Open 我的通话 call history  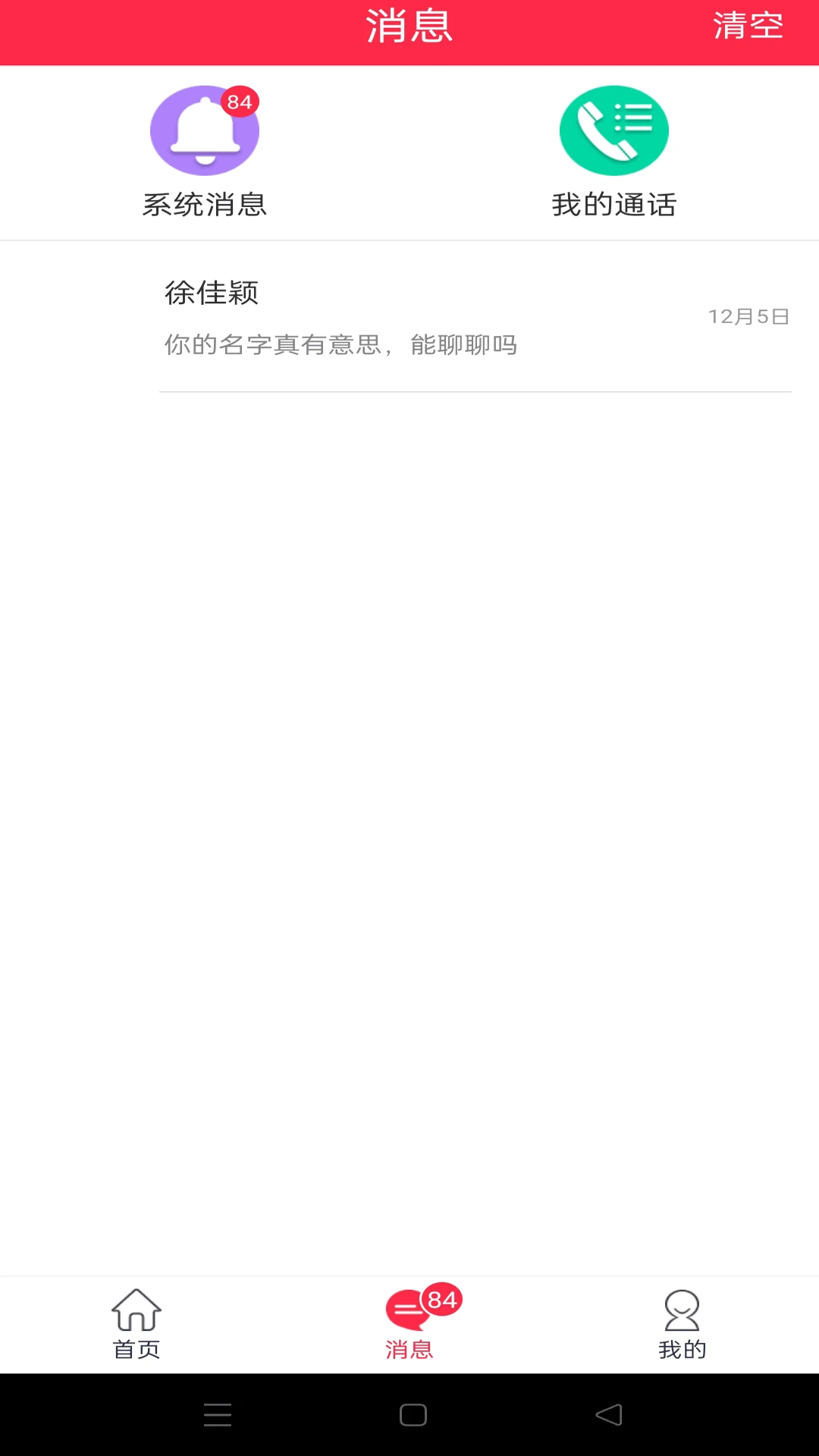pos(613,151)
